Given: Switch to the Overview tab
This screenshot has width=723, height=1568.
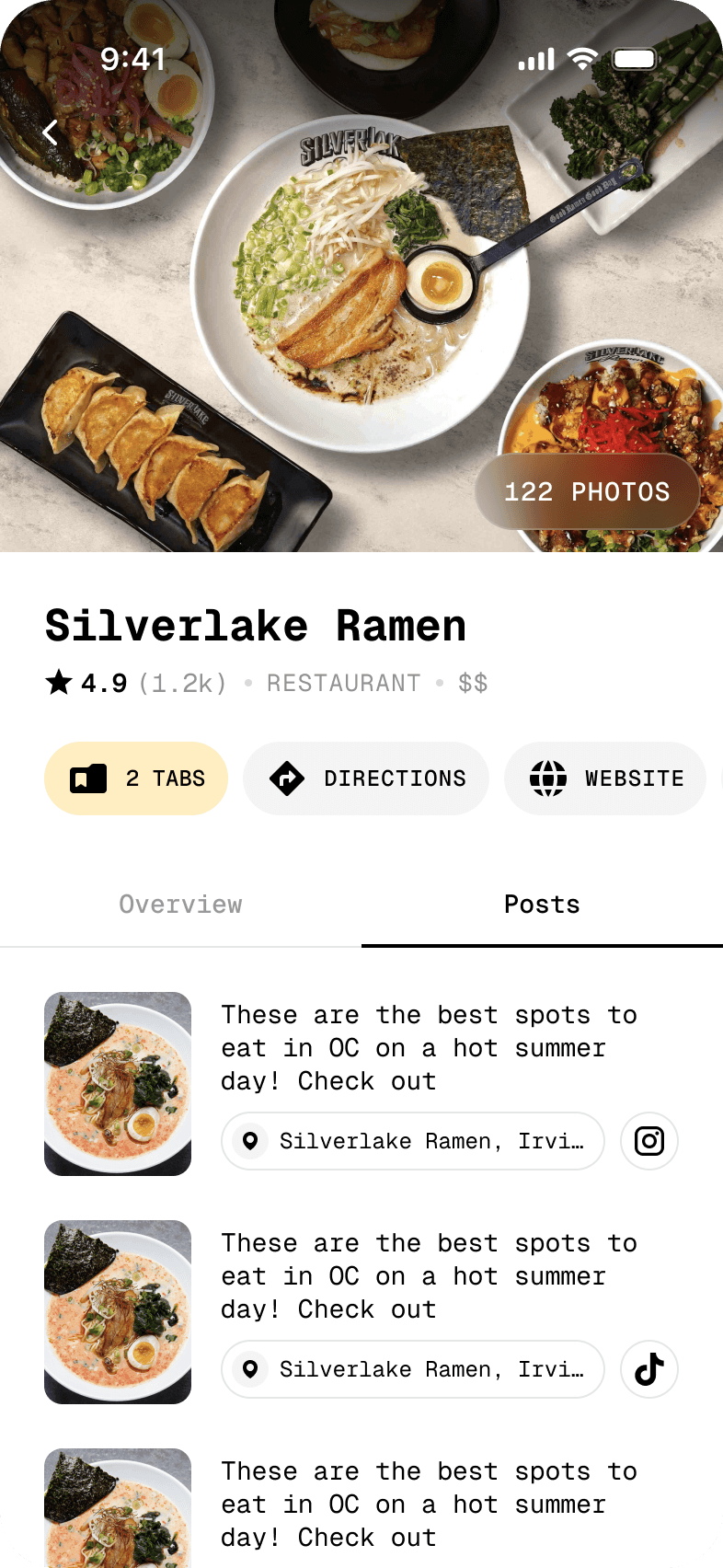Looking at the screenshot, I should pos(180,905).
